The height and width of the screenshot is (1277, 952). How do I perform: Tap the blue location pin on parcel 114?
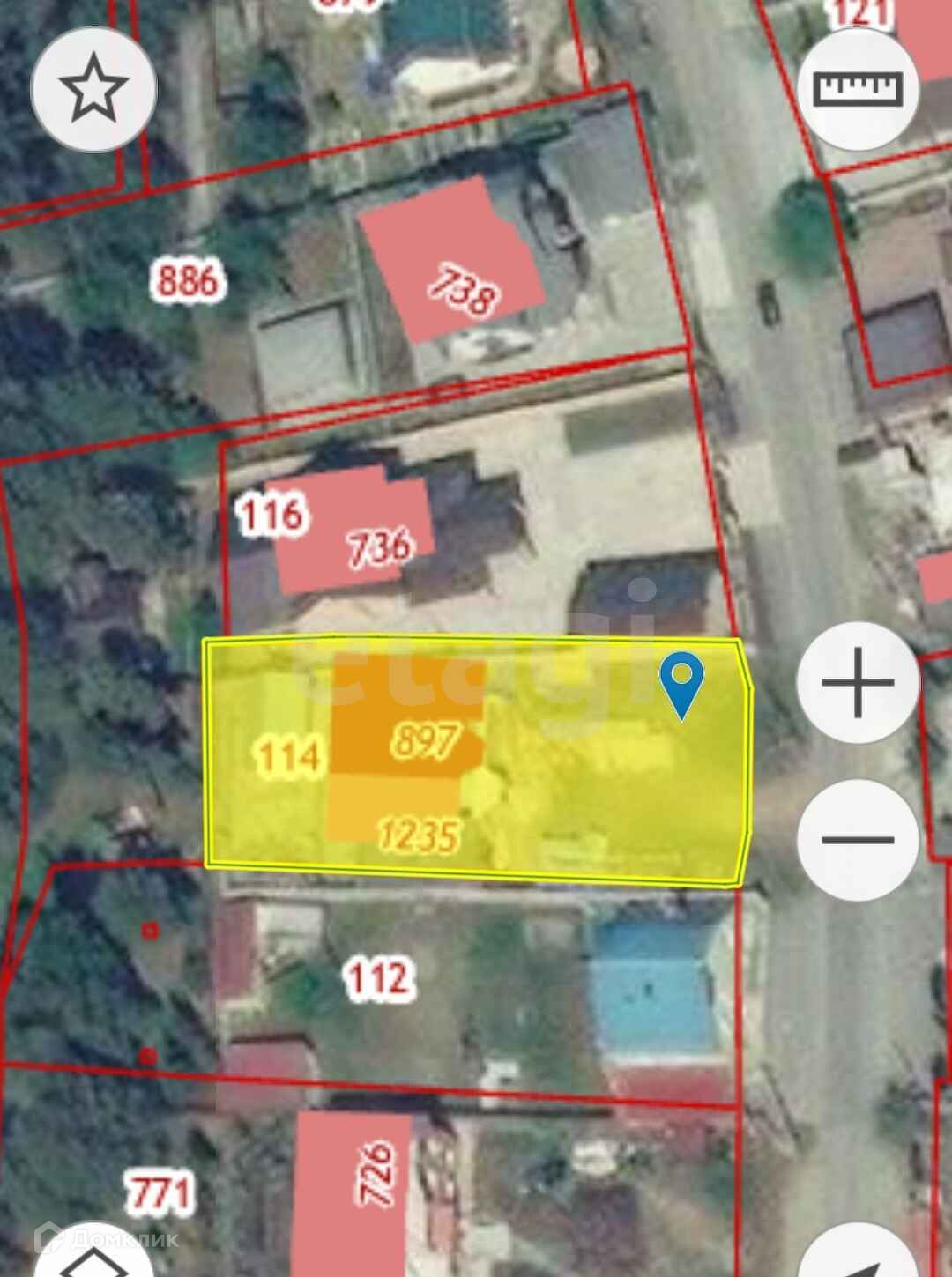682,681
